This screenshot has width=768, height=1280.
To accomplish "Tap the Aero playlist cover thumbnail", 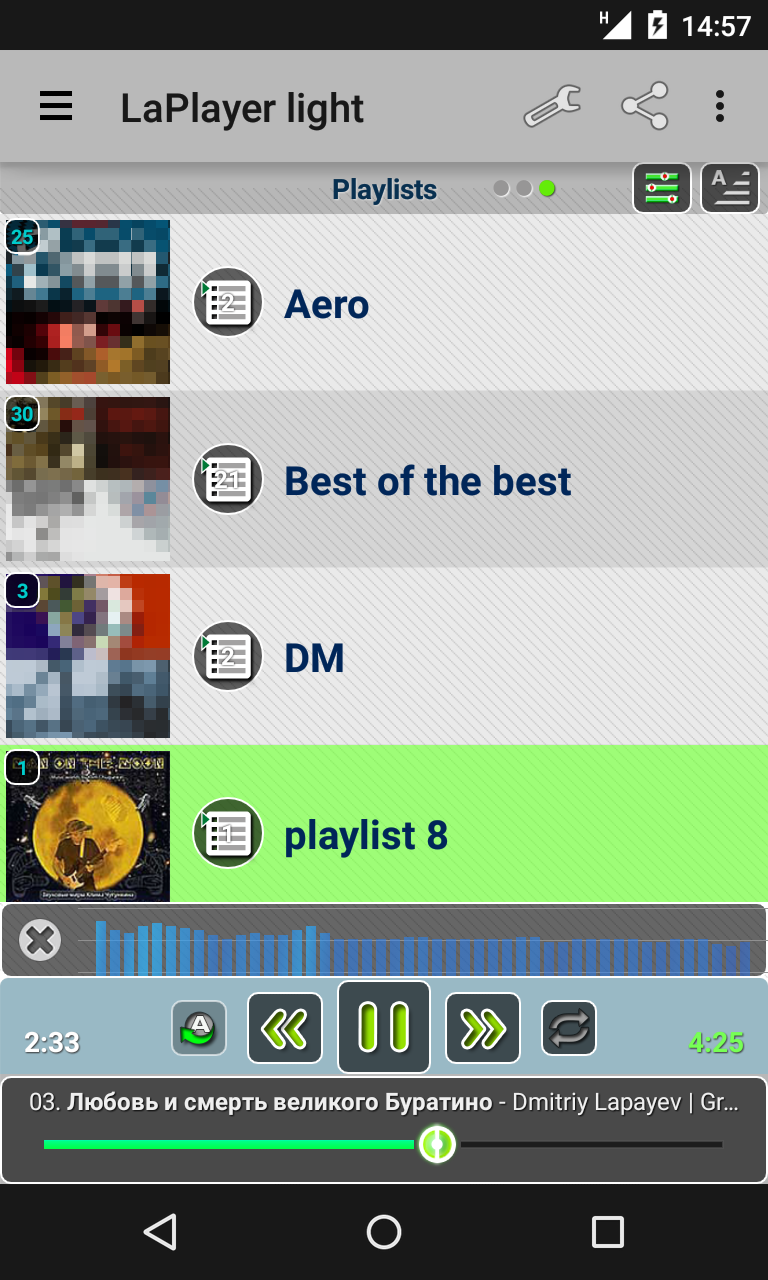I will [x=88, y=302].
